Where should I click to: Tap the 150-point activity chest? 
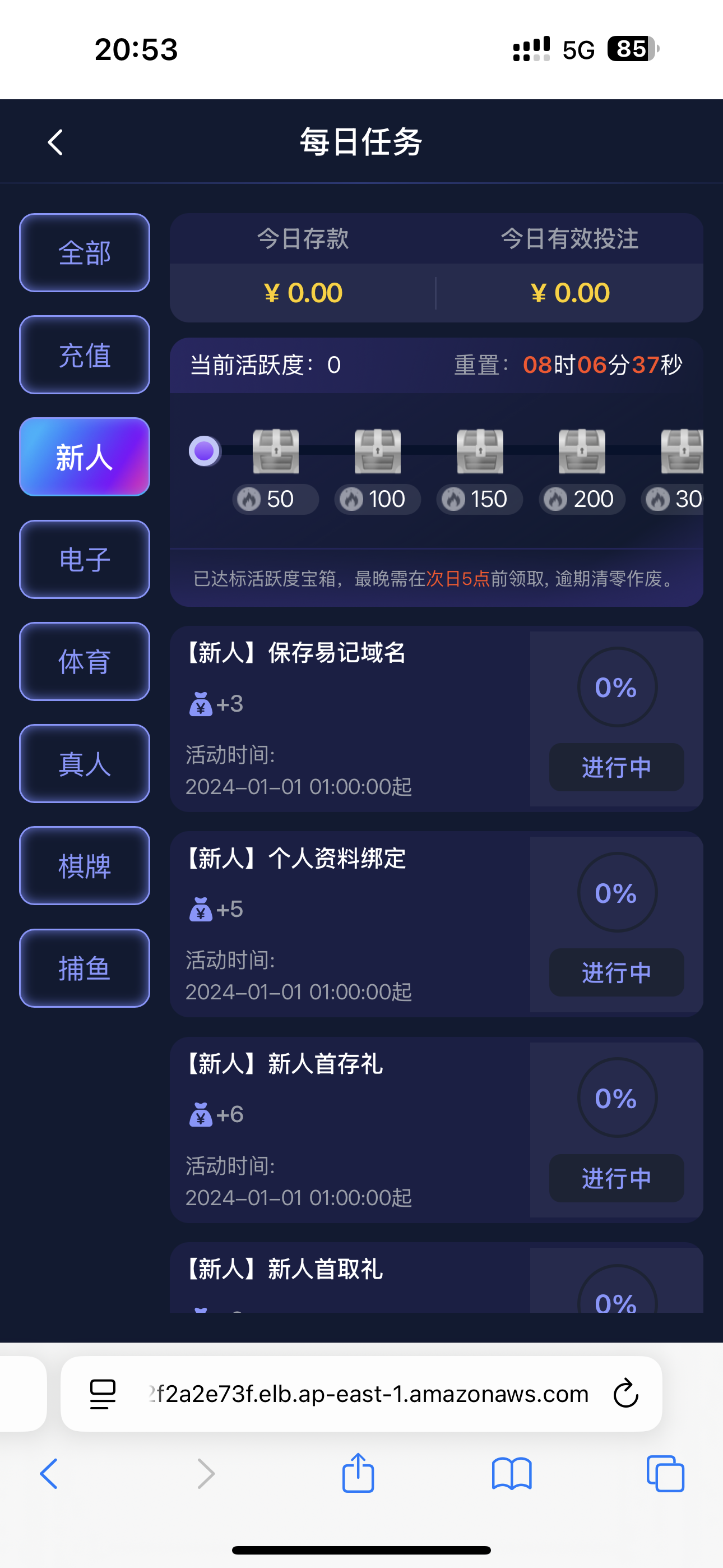pos(480,451)
